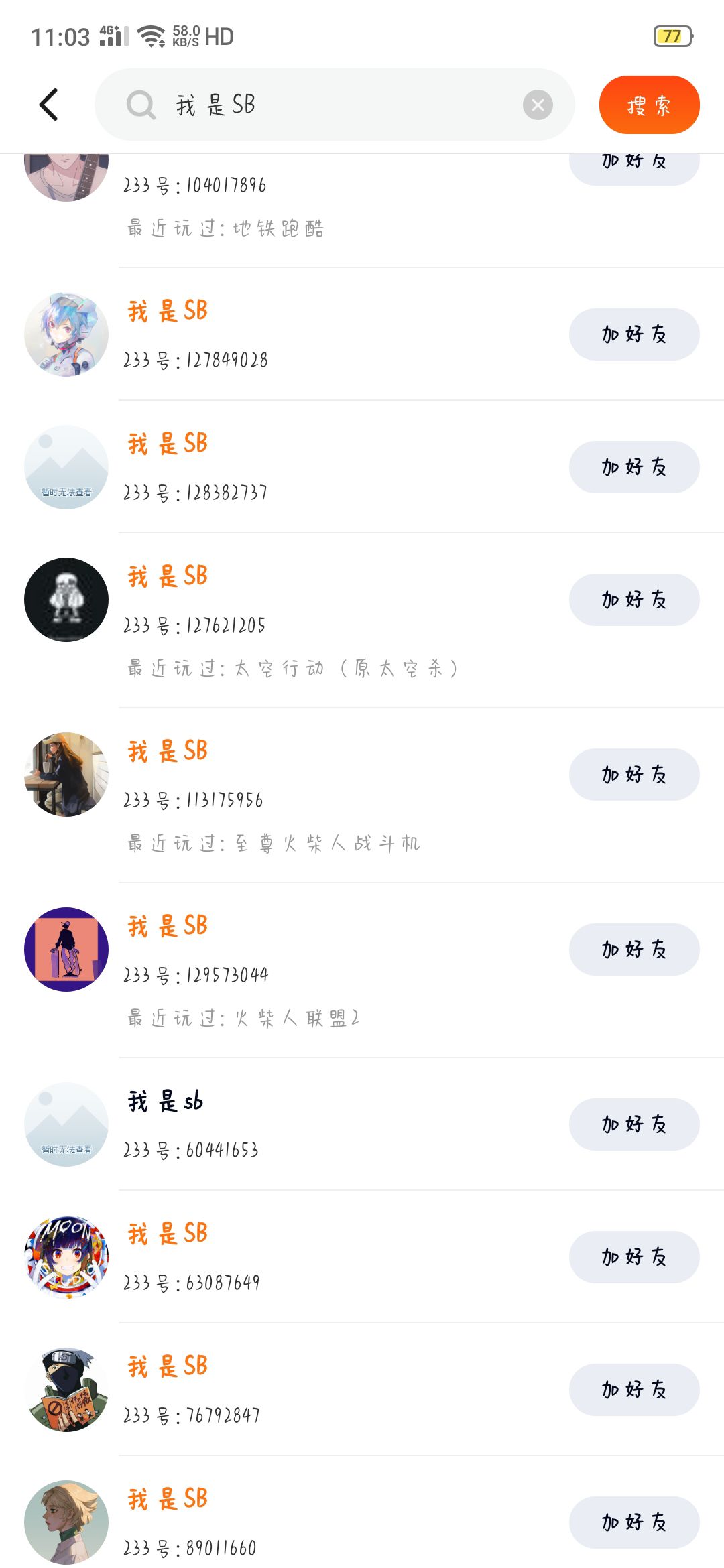Open profile of user 127621205

pos(66,600)
